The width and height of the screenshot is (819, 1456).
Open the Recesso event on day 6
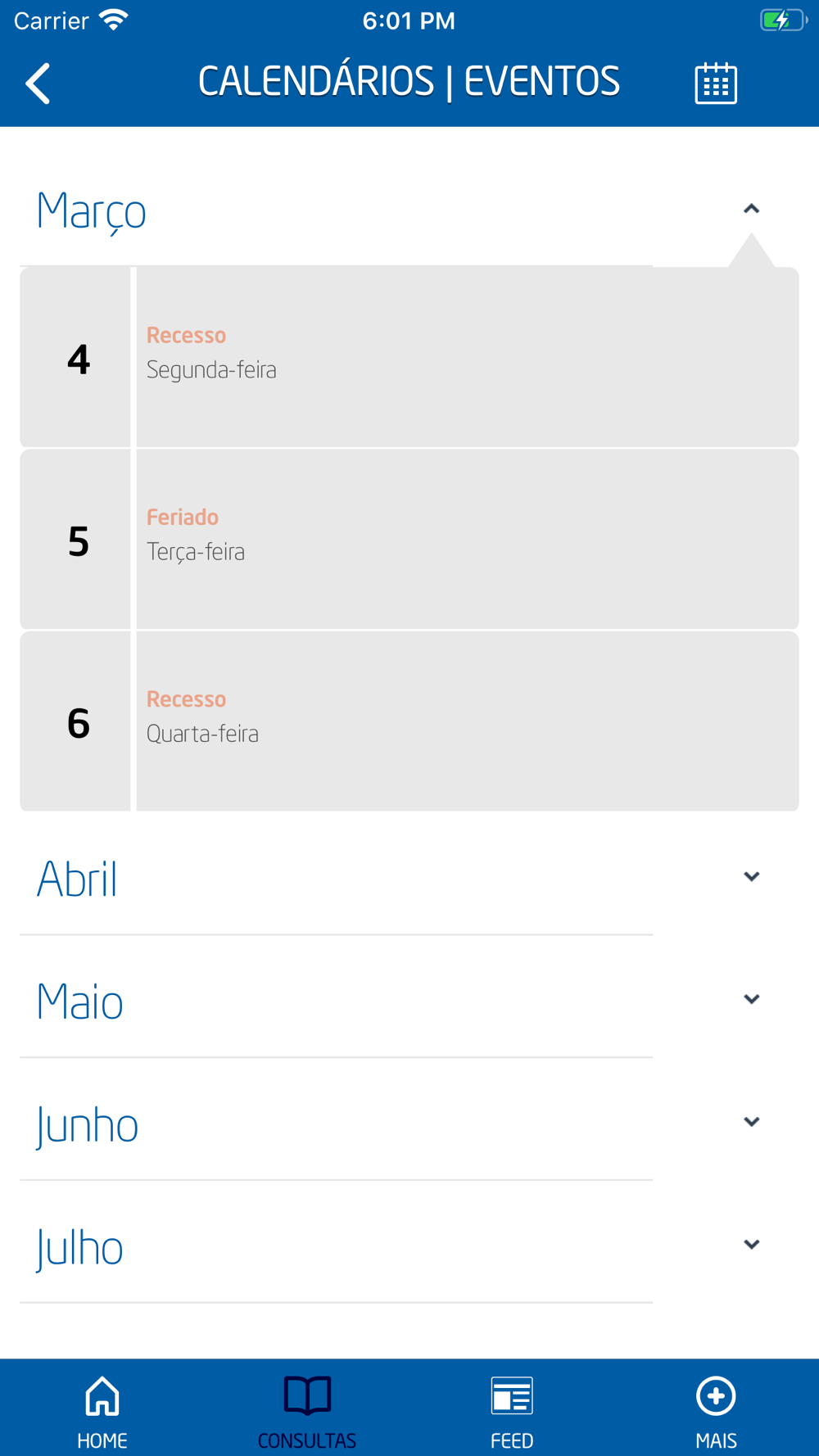[x=409, y=721]
